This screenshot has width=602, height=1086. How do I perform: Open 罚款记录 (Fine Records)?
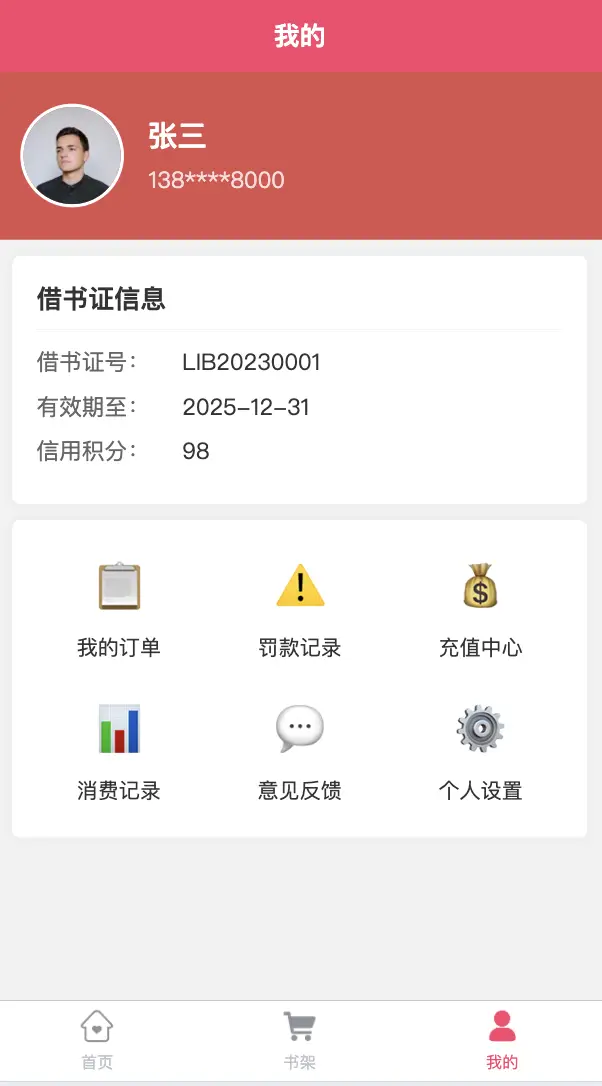point(300,607)
